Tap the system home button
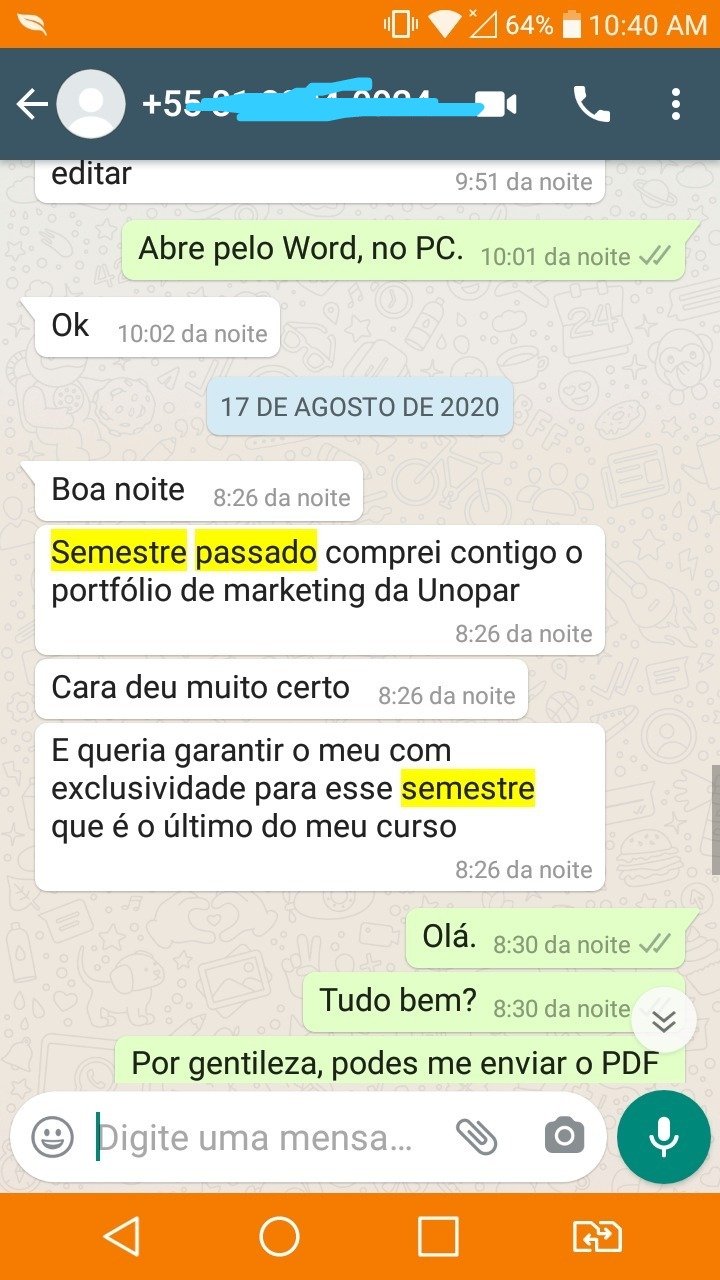720x1280 pixels. click(280, 1237)
